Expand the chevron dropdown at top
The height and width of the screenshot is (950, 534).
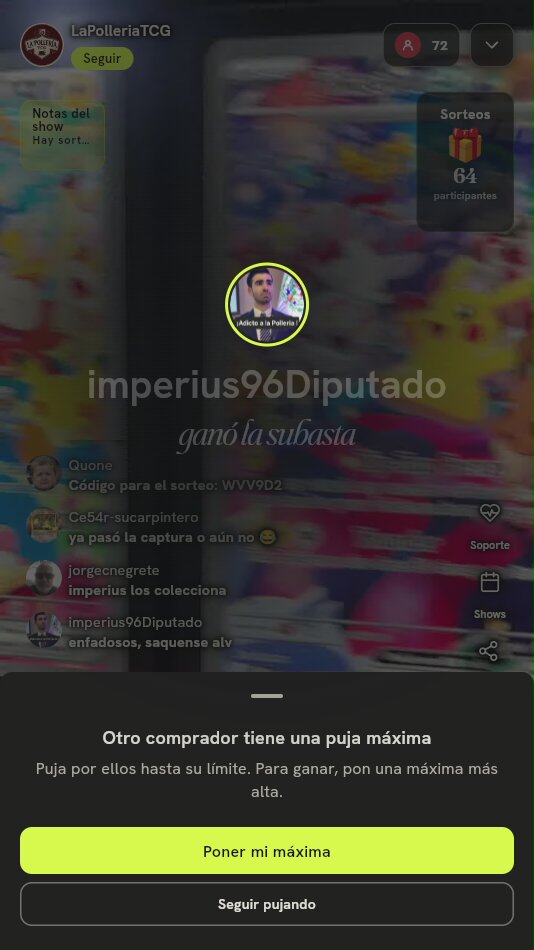(492, 45)
